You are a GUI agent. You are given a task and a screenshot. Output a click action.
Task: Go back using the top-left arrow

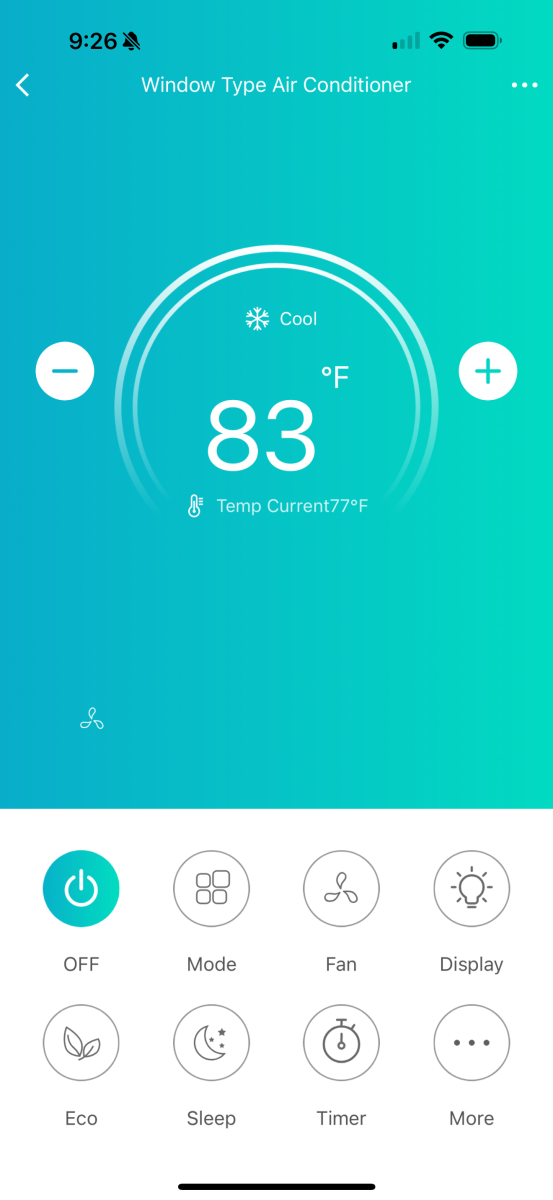(23, 85)
